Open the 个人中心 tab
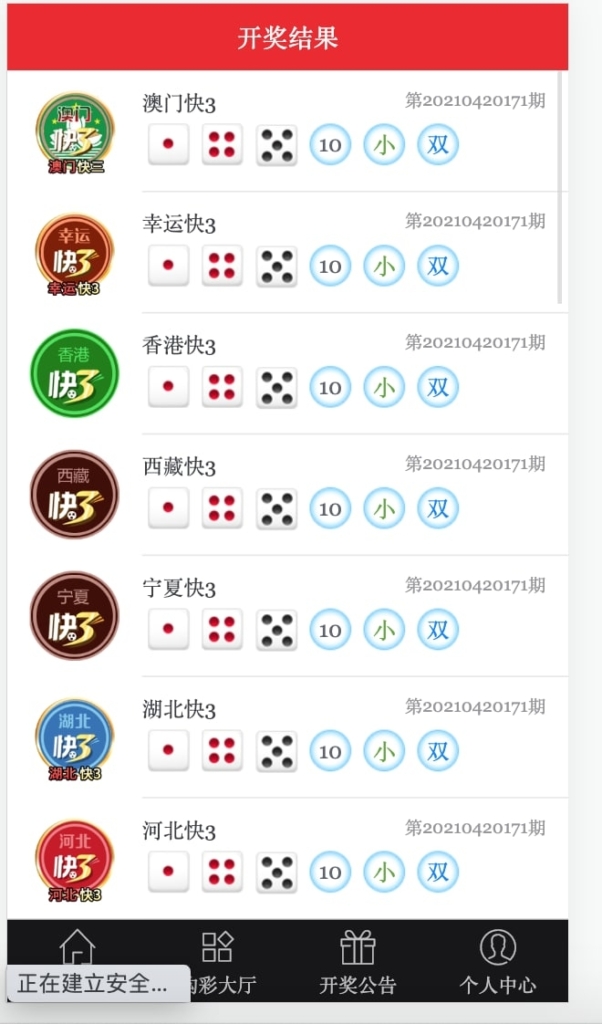The height and width of the screenshot is (1024, 602). pos(497,961)
